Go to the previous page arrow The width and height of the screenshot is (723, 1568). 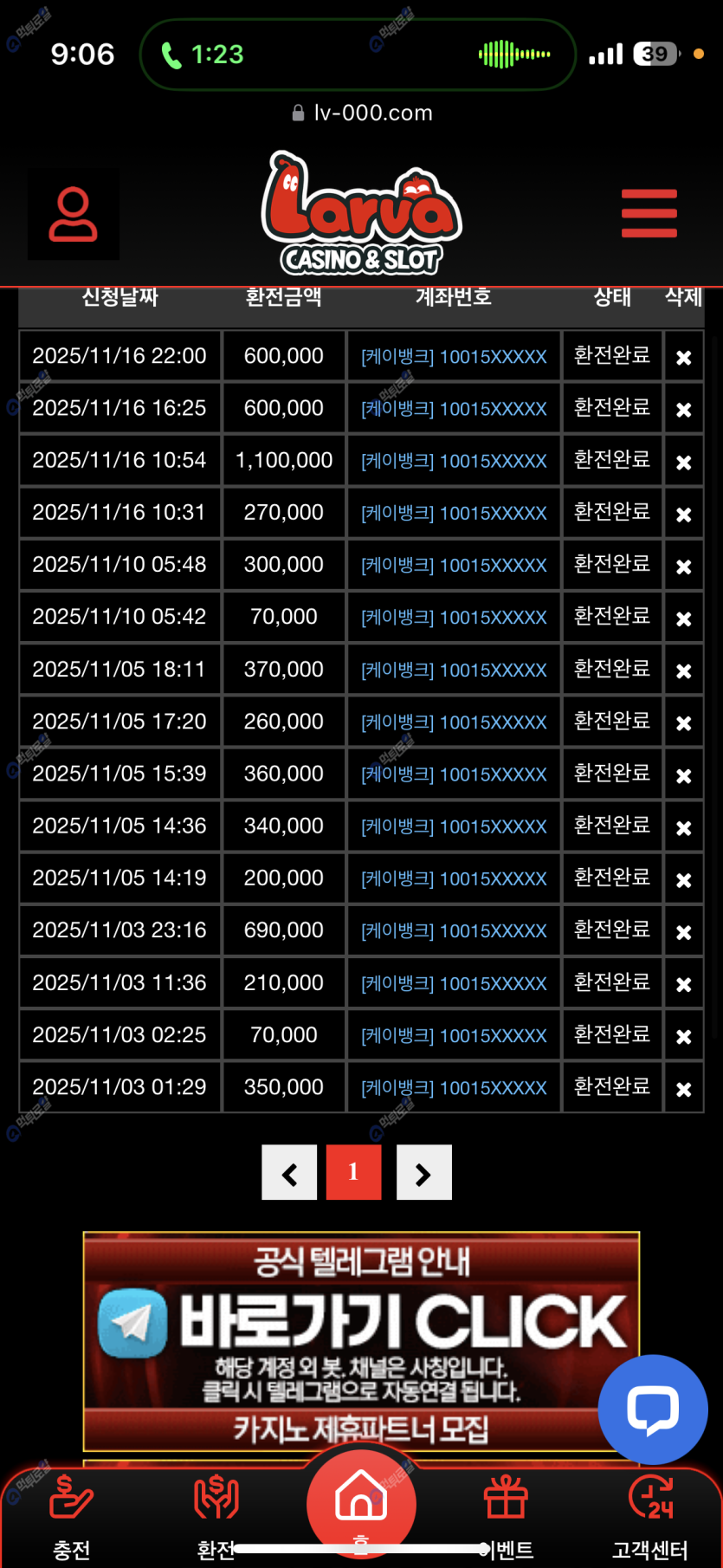[289, 1173]
